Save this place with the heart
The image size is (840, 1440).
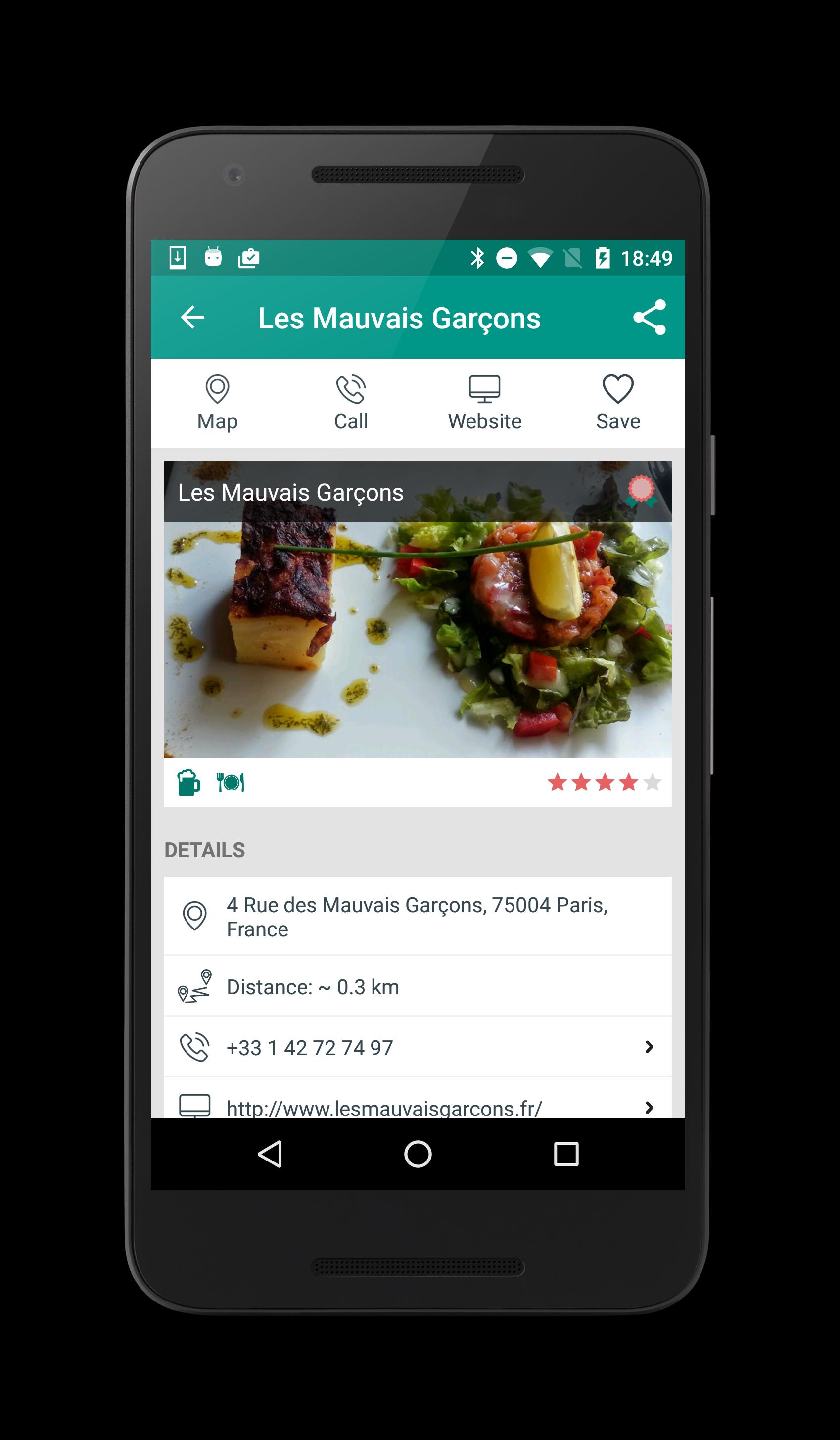[x=618, y=403]
